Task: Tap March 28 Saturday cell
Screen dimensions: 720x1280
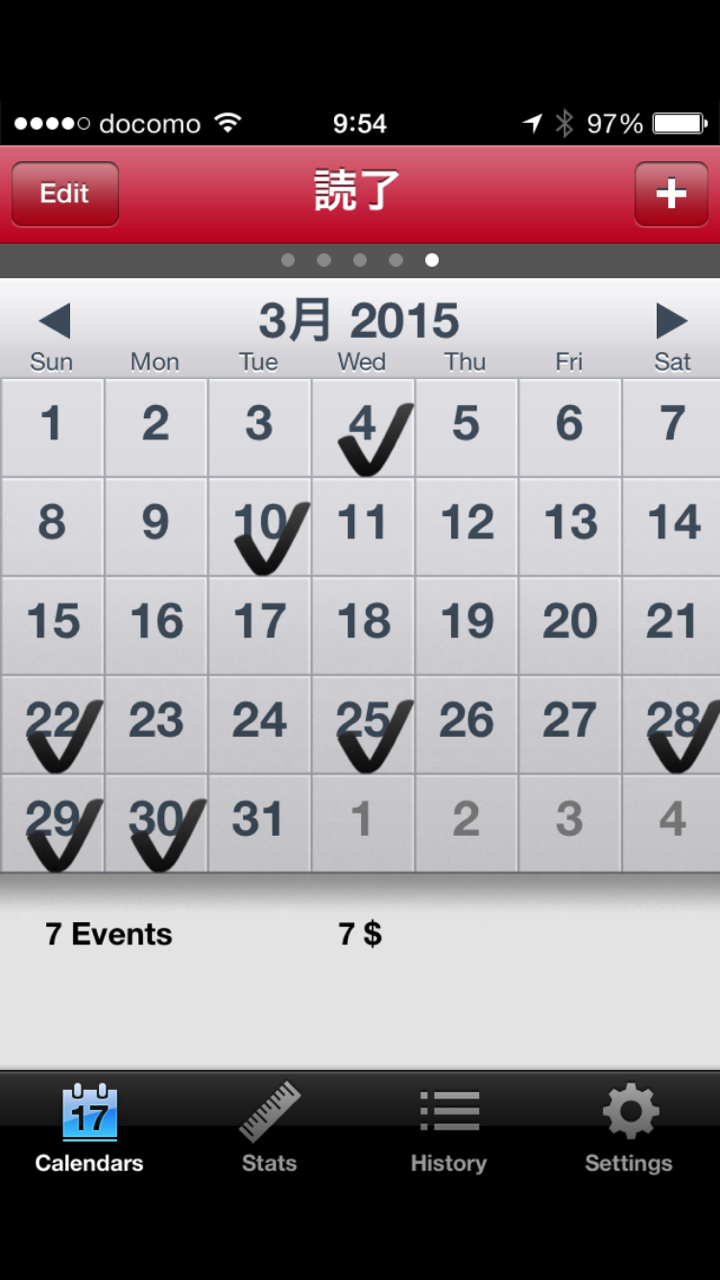Action: point(672,724)
